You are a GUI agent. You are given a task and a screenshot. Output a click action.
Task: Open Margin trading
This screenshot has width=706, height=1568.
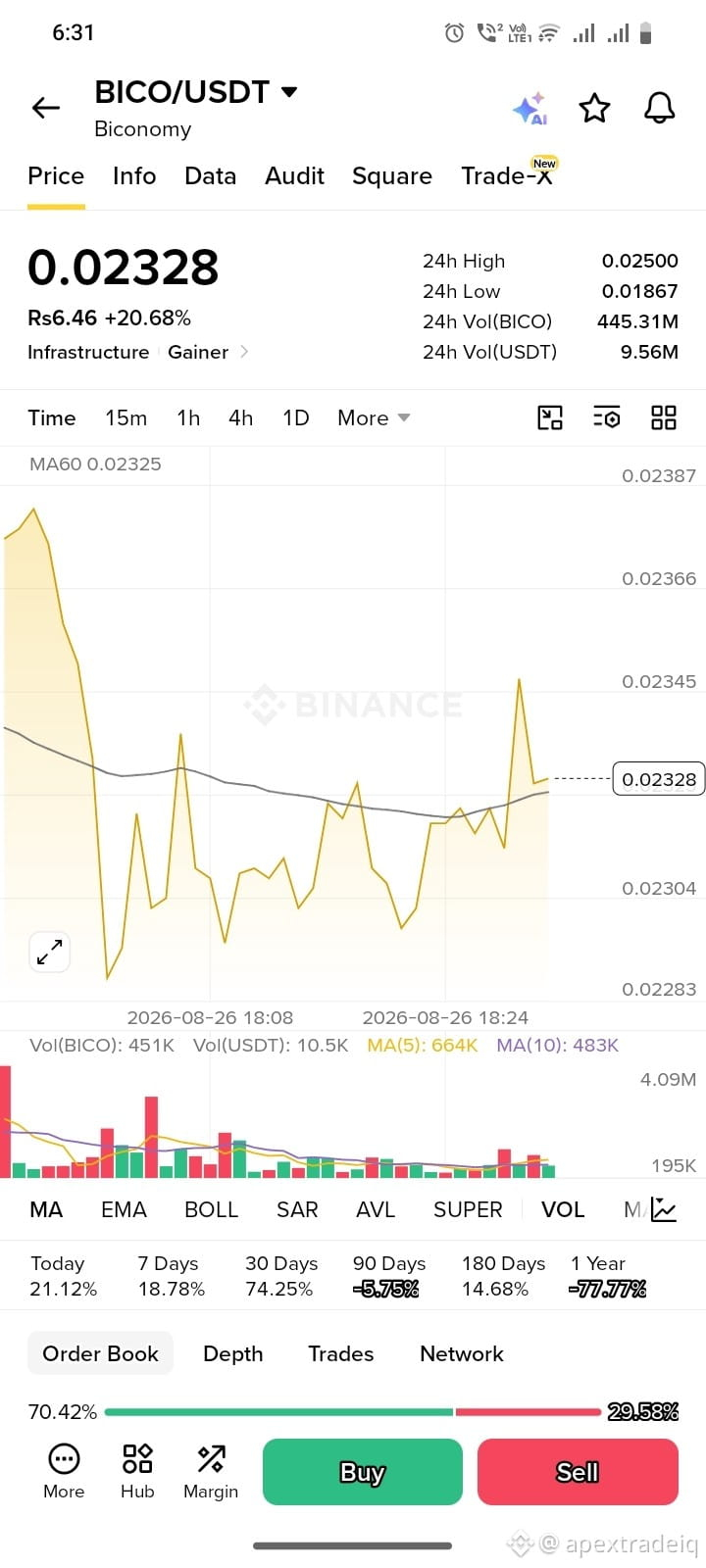[x=211, y=1472]
